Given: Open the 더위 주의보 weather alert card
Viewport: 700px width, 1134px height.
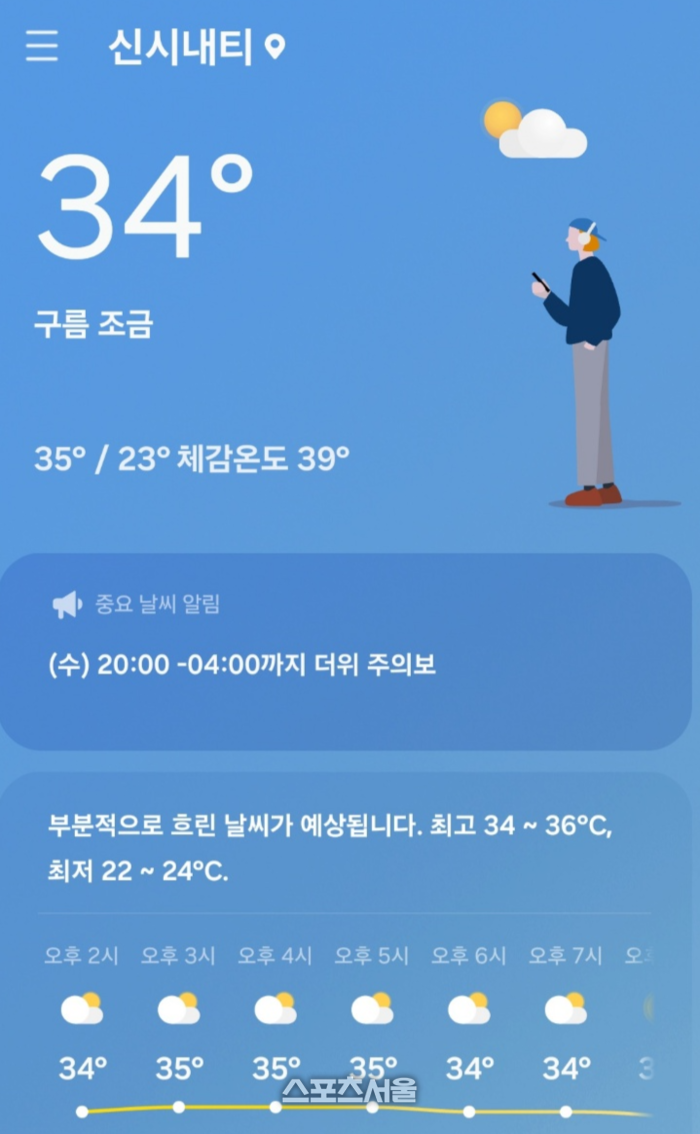Looking at the screenshot, I should tap(345, 651).
